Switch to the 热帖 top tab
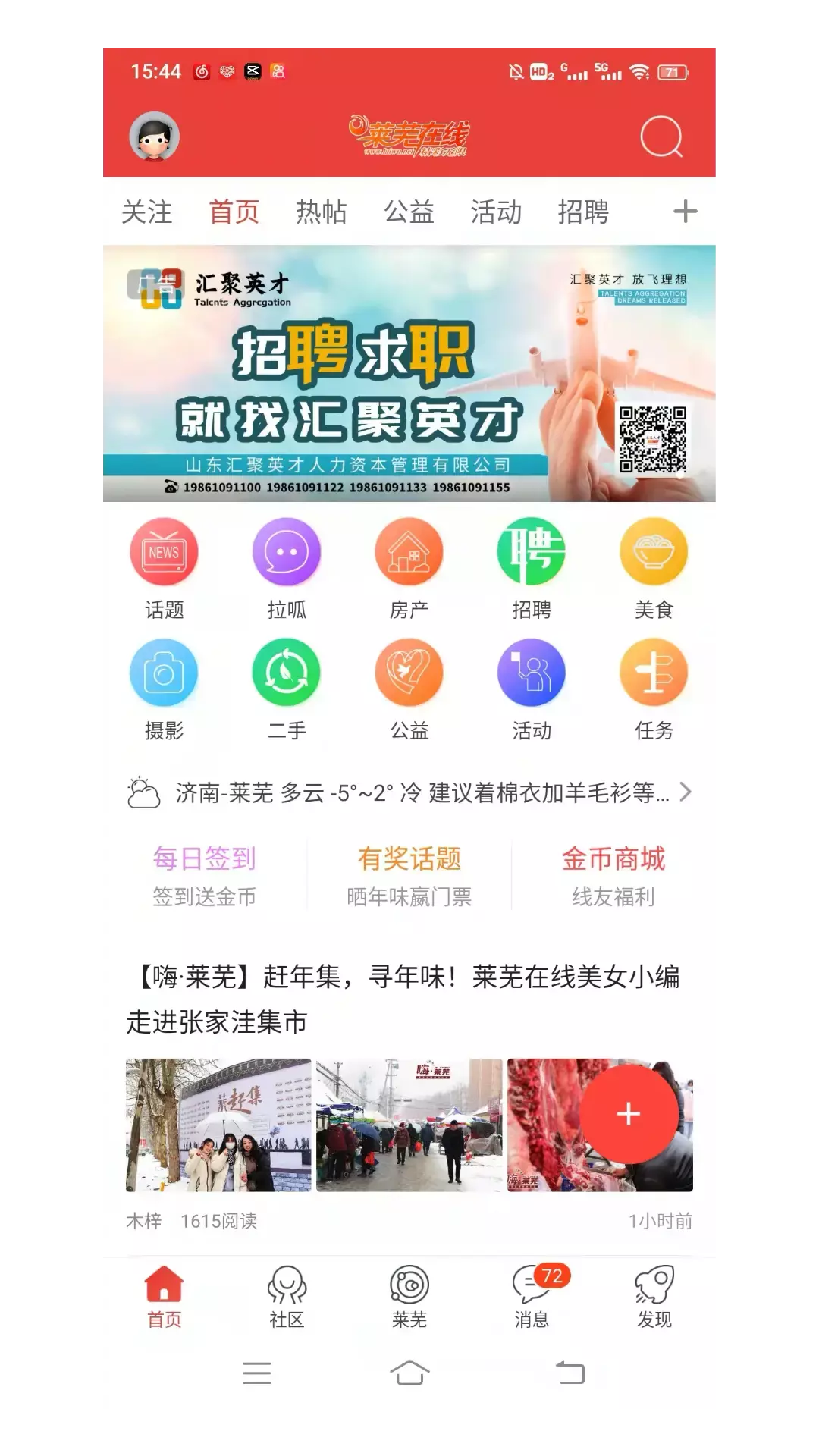819x1456 pixels. (321, 212)
